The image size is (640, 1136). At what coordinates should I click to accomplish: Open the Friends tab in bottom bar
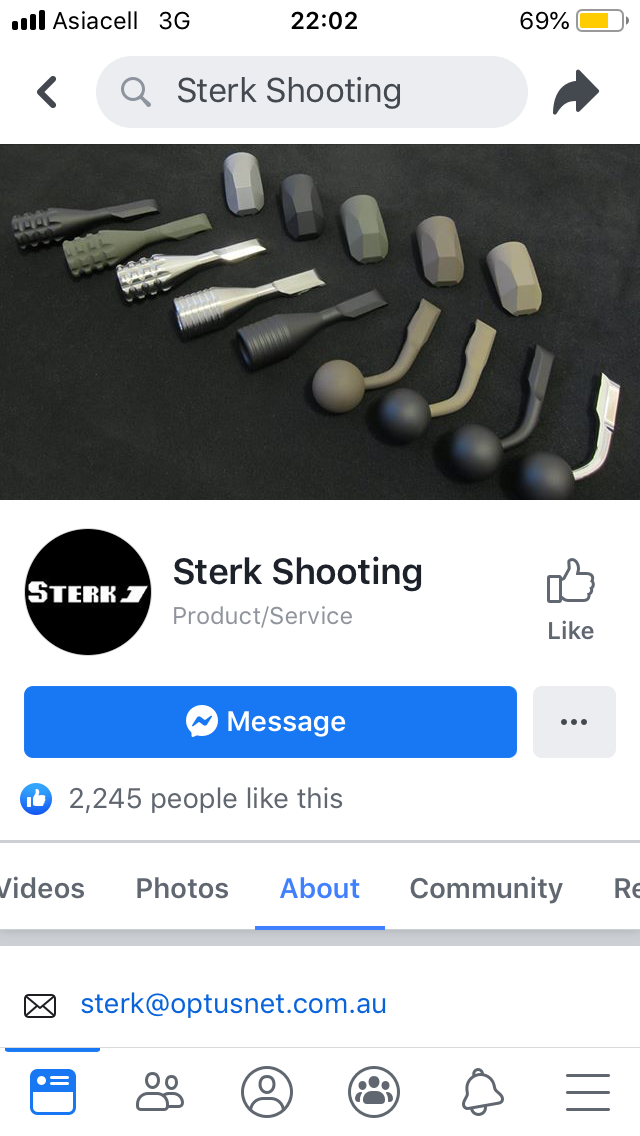[x=160, y=1091]
